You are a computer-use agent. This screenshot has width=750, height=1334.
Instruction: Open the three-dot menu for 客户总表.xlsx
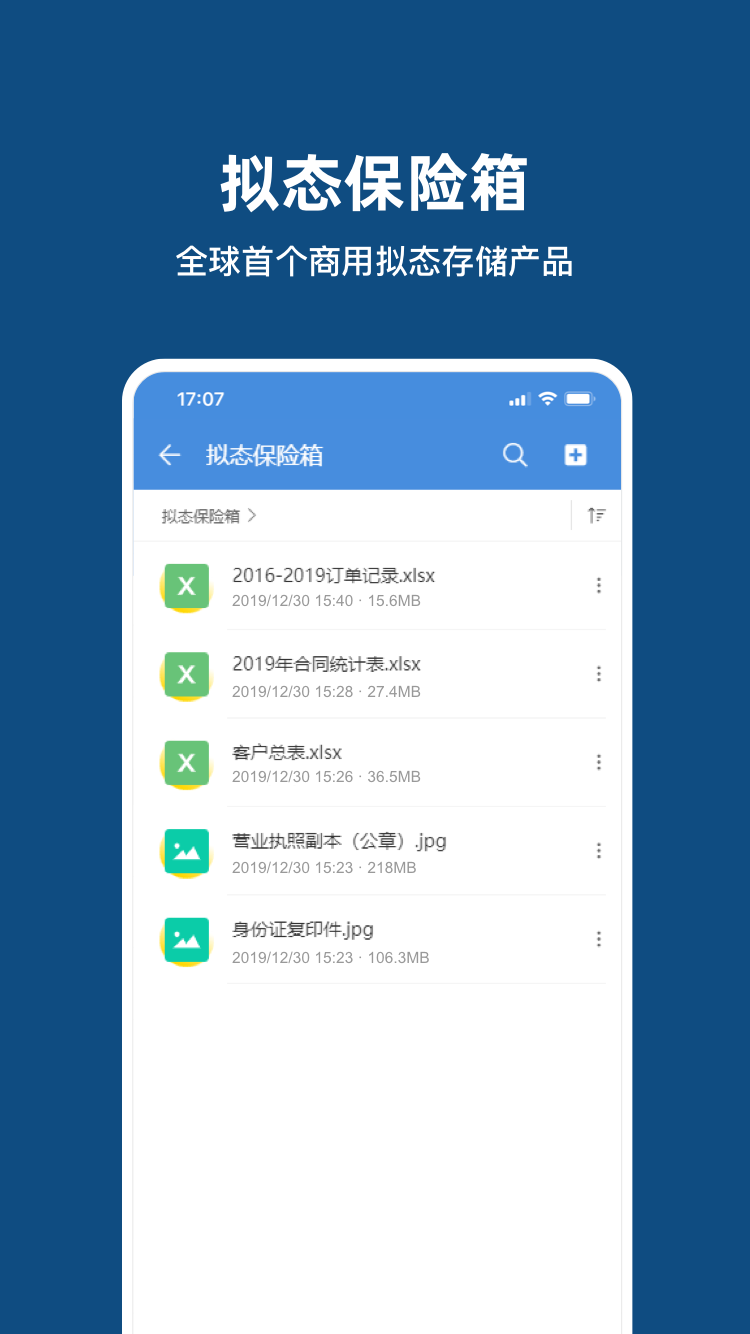[x=598, y=762]
